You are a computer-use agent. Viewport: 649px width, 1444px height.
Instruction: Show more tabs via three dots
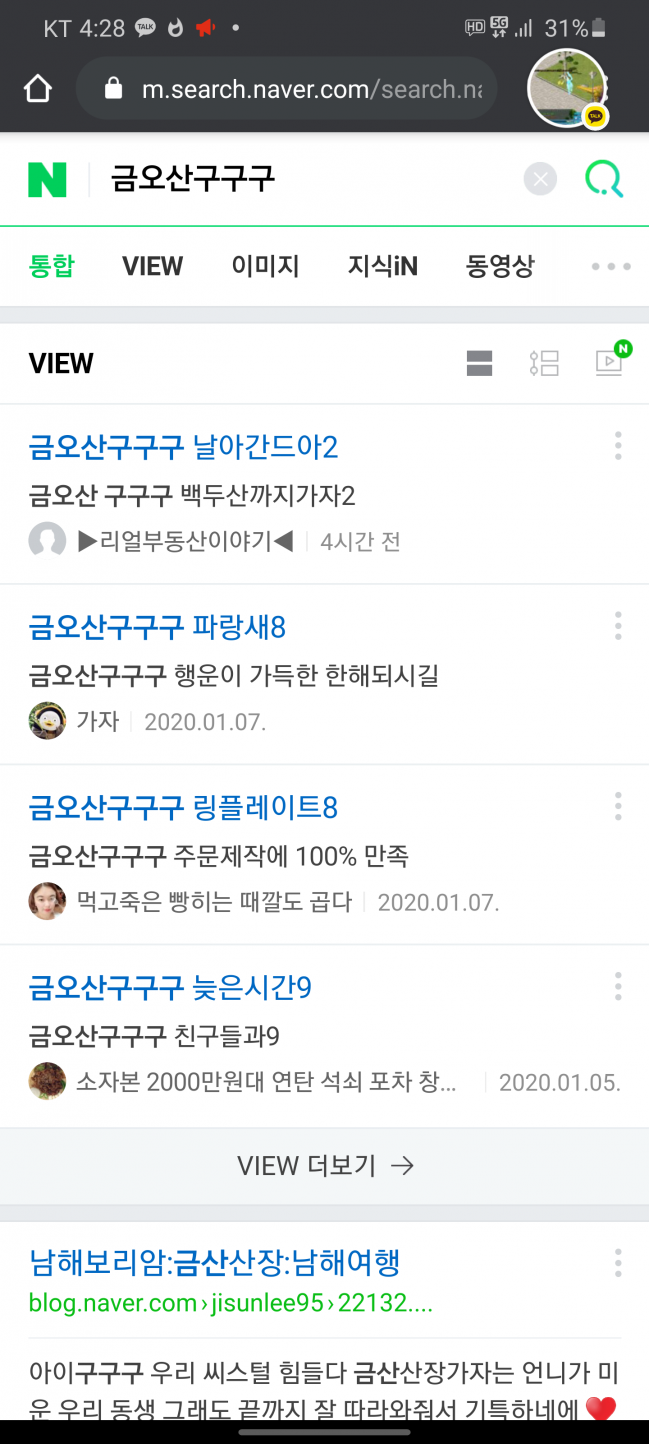click(611, 267)
